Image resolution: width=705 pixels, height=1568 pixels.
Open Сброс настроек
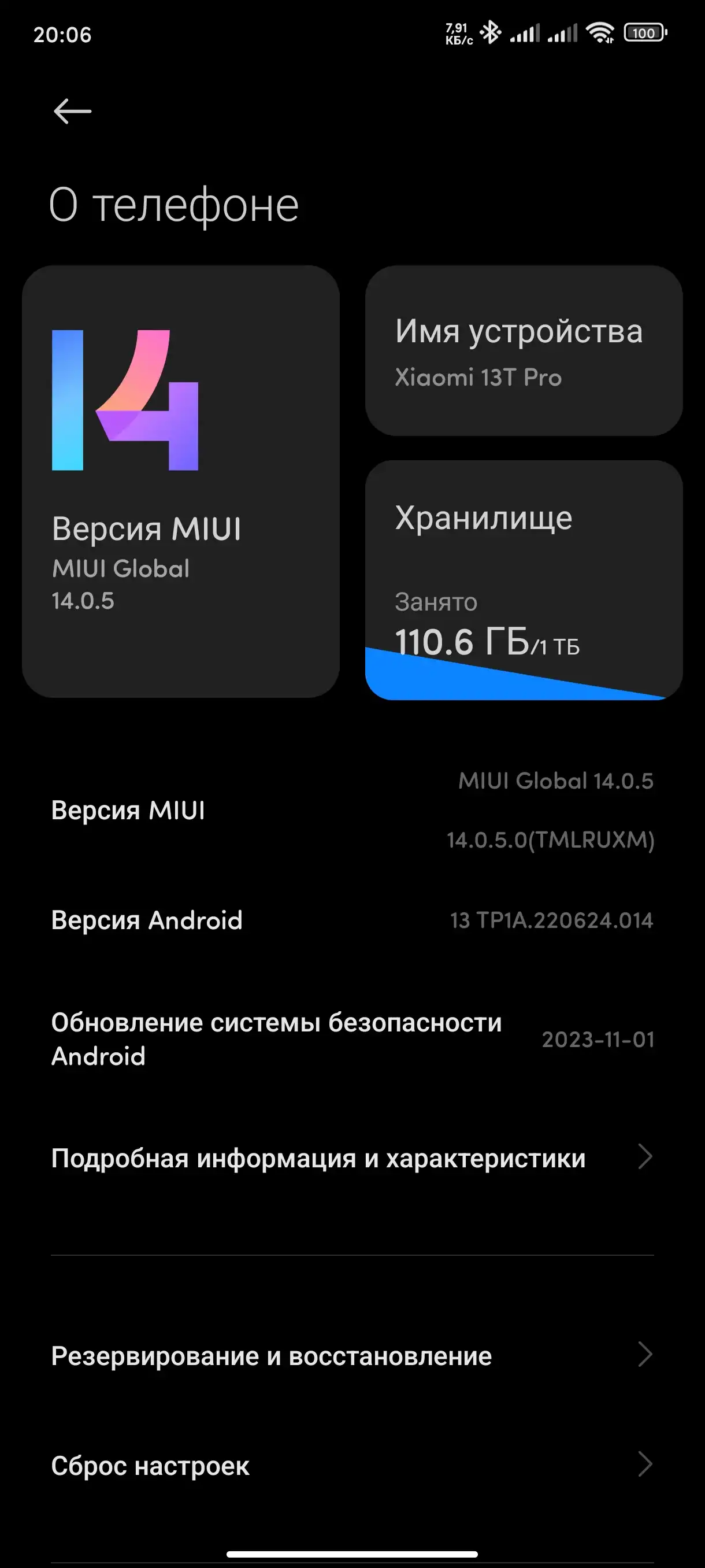(352, 1465)
